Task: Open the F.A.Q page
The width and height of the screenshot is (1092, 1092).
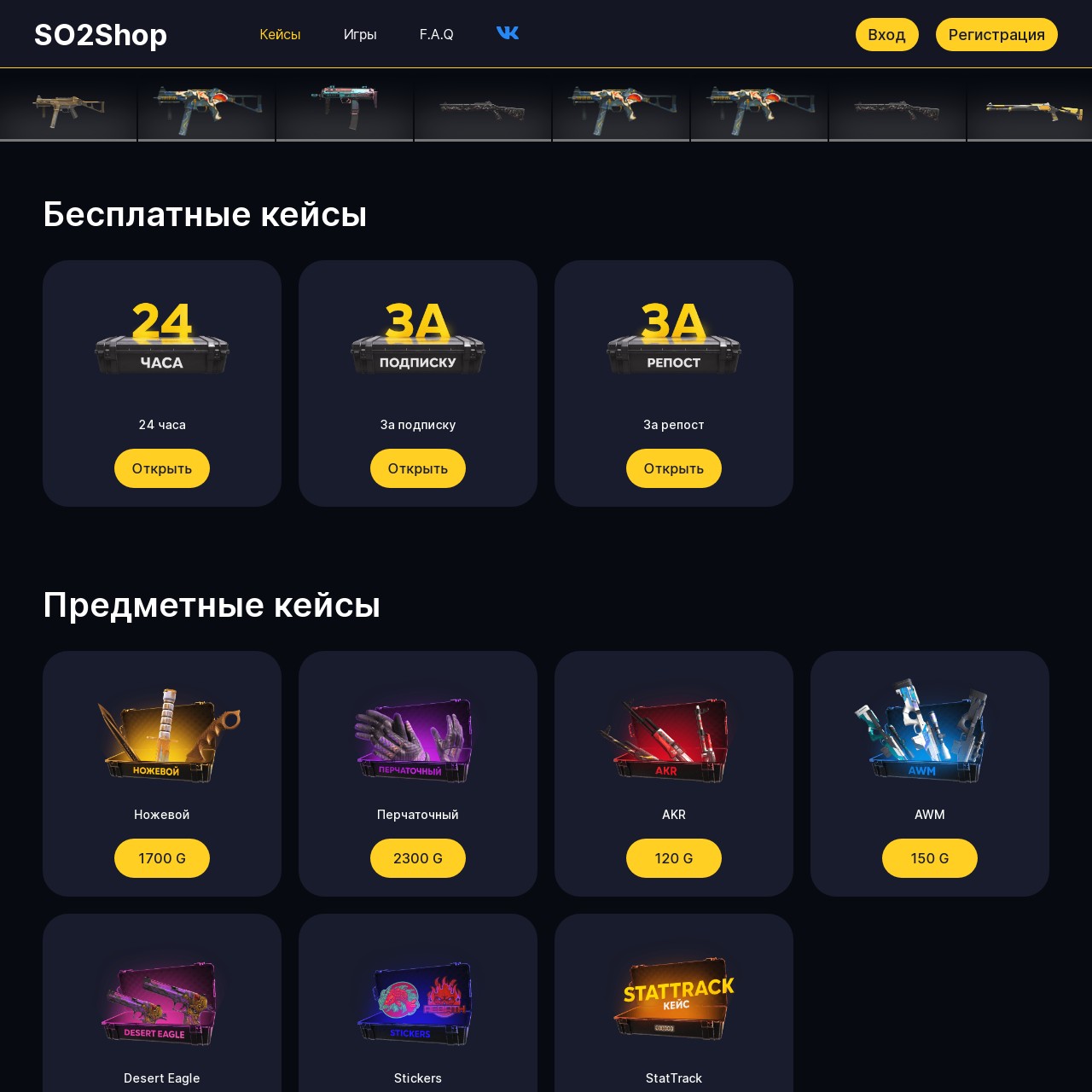Action: (x=436, y=34)
